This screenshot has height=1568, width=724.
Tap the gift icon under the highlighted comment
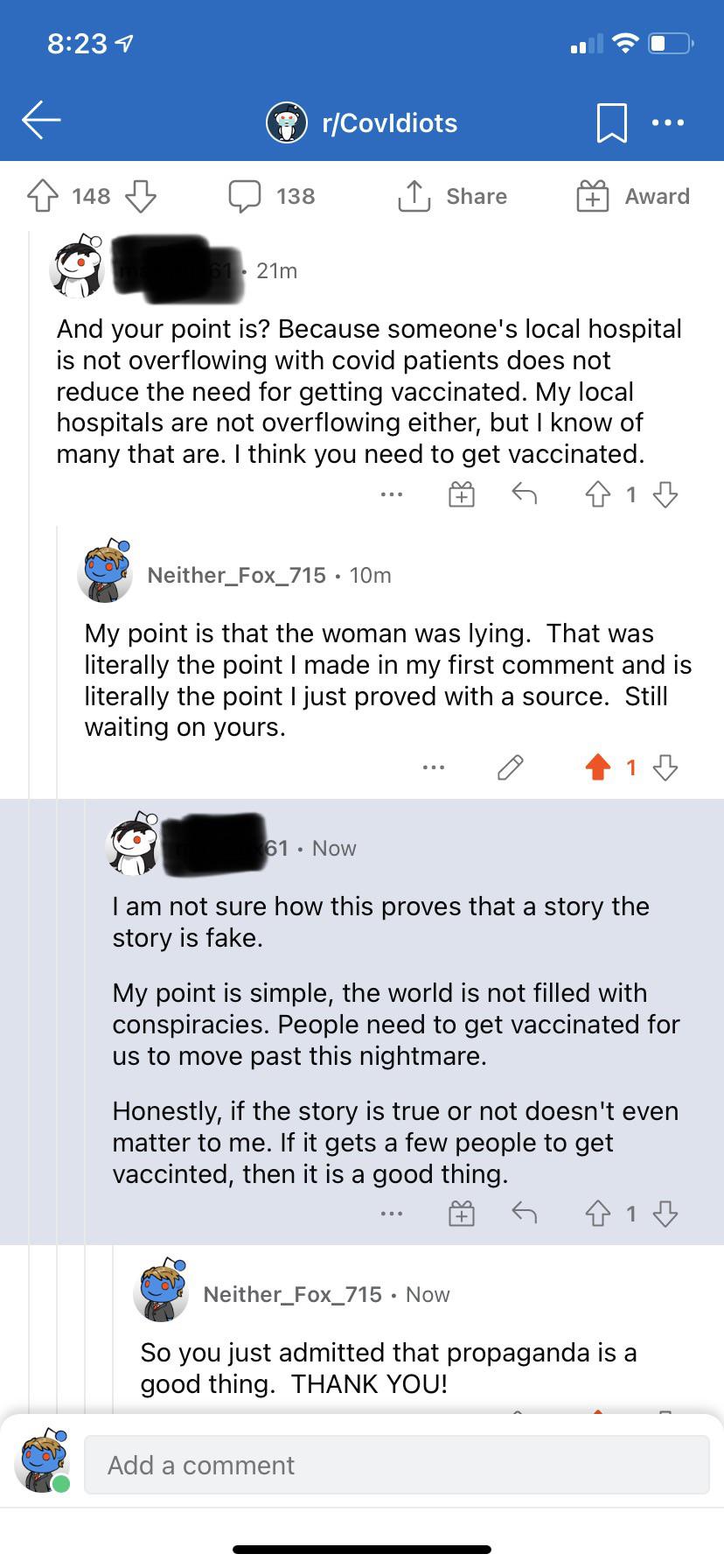point(461,1213)
